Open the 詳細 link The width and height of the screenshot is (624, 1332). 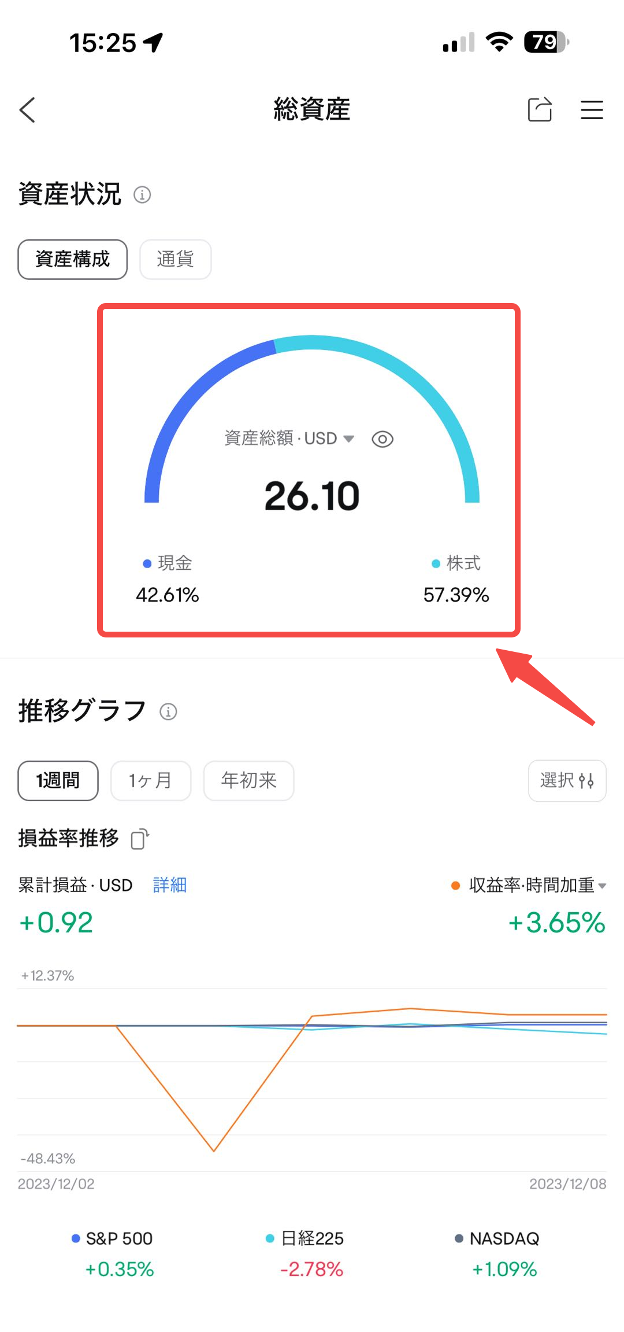tap(169, 885)
